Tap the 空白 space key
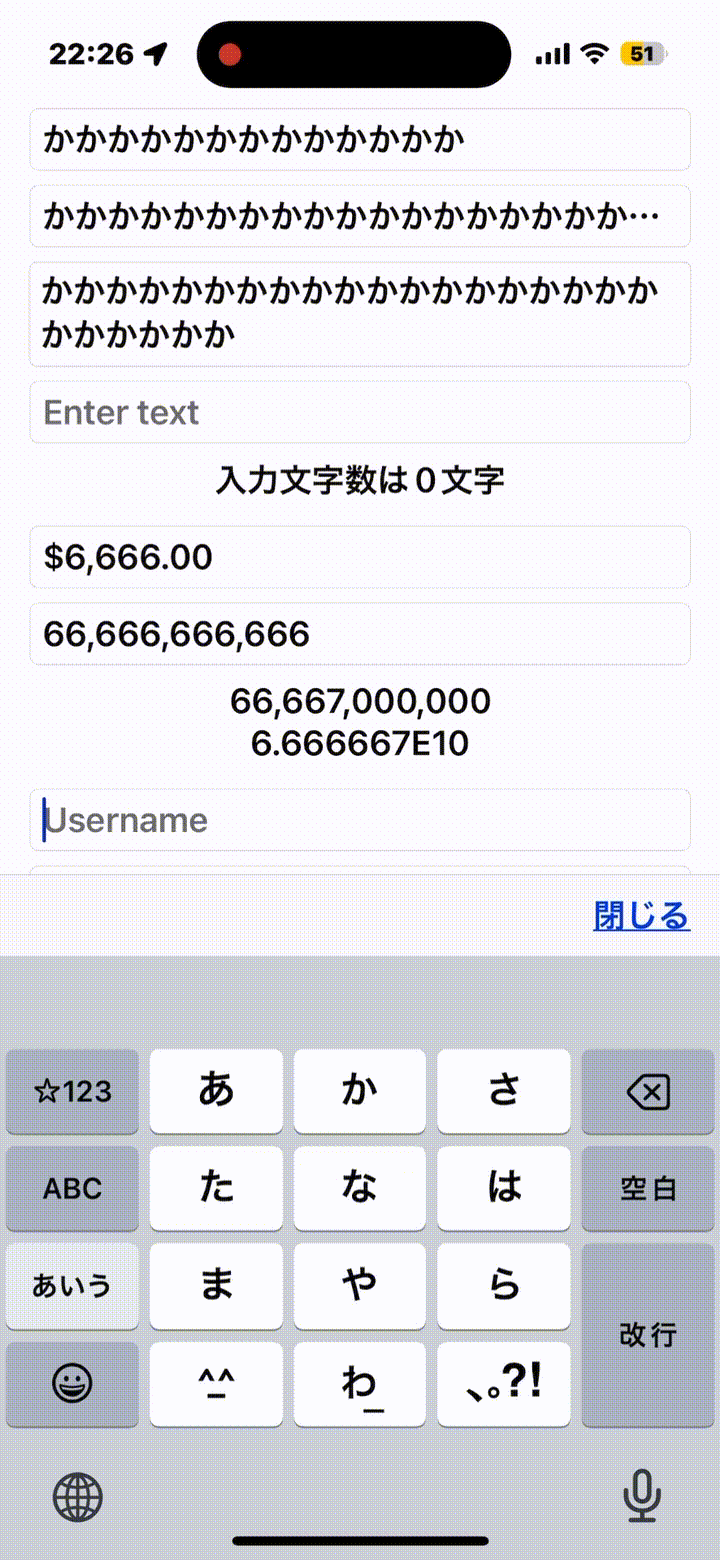 (x=648, y=1189)
